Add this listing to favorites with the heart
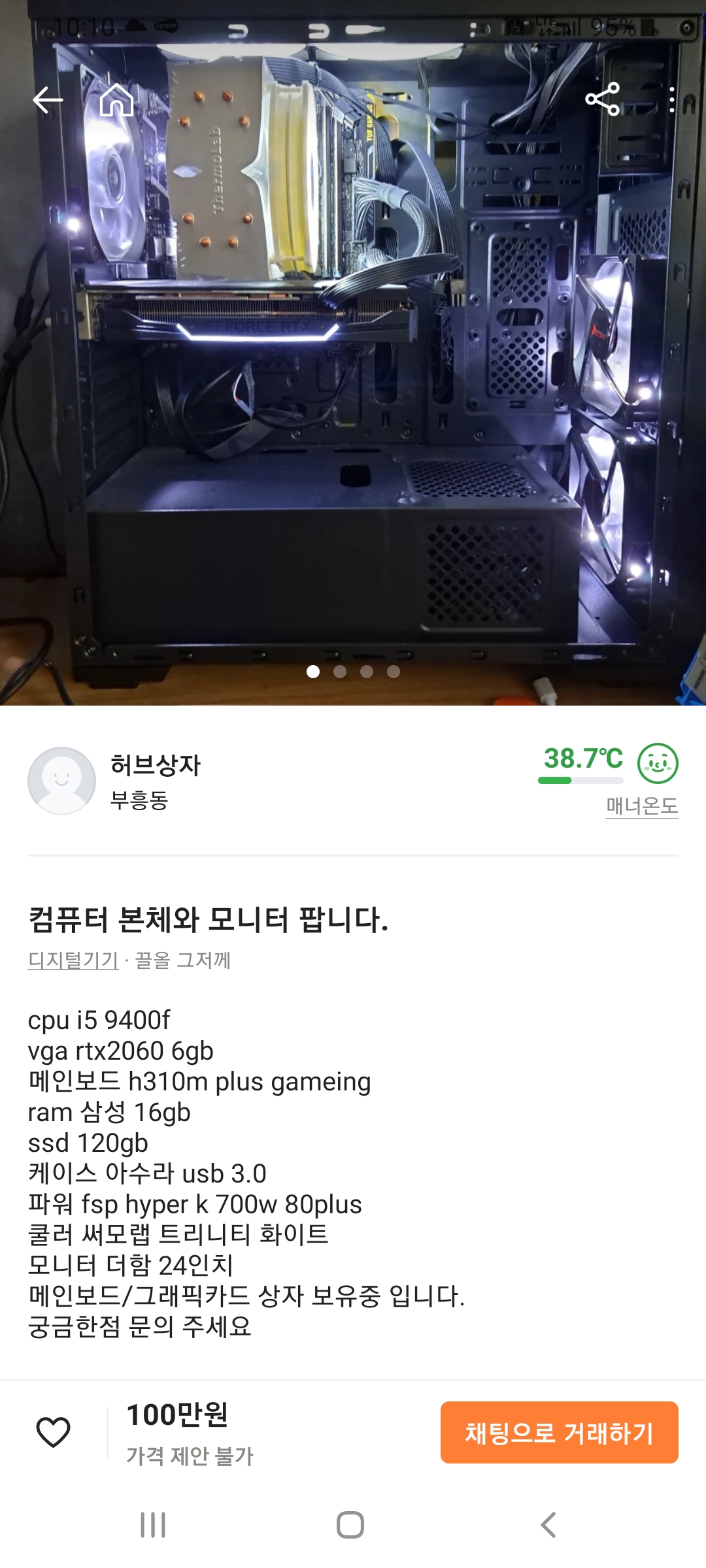Image resolution: width=706 pixels, height=1568 pixels. point(53,1432)
